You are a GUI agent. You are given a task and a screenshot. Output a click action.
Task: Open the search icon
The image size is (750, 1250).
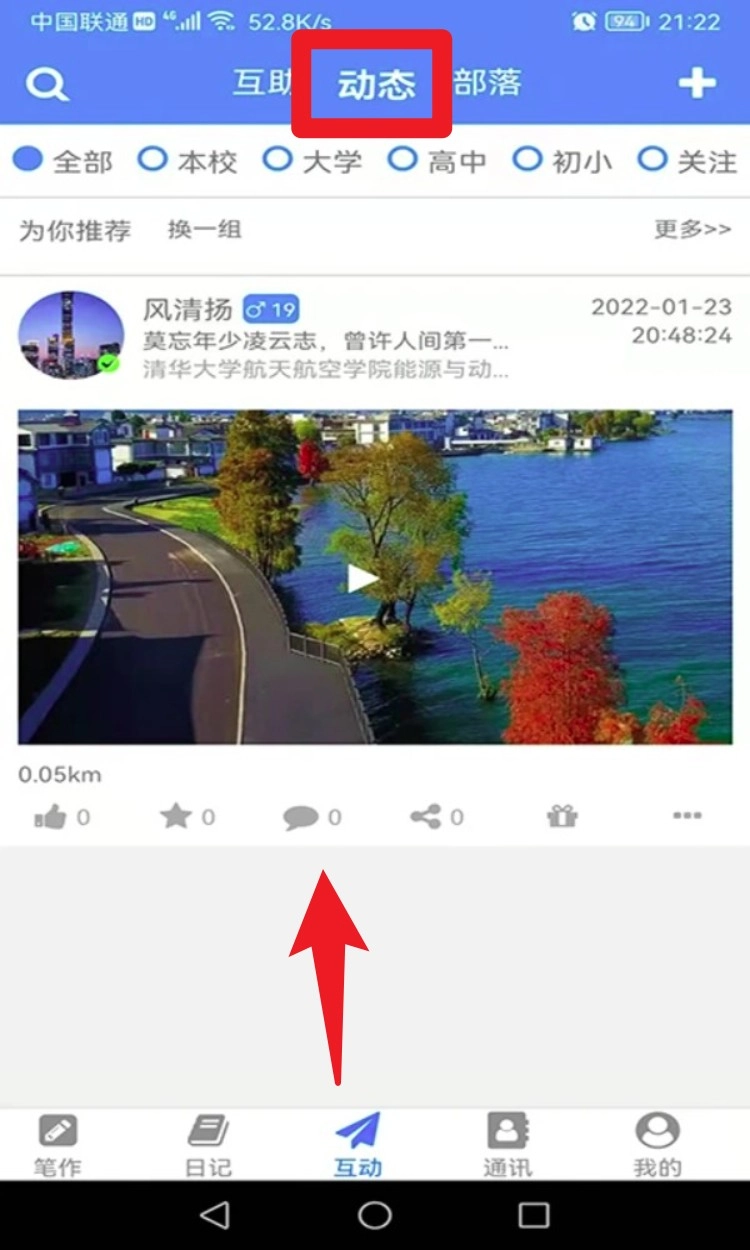click(46, 84)
